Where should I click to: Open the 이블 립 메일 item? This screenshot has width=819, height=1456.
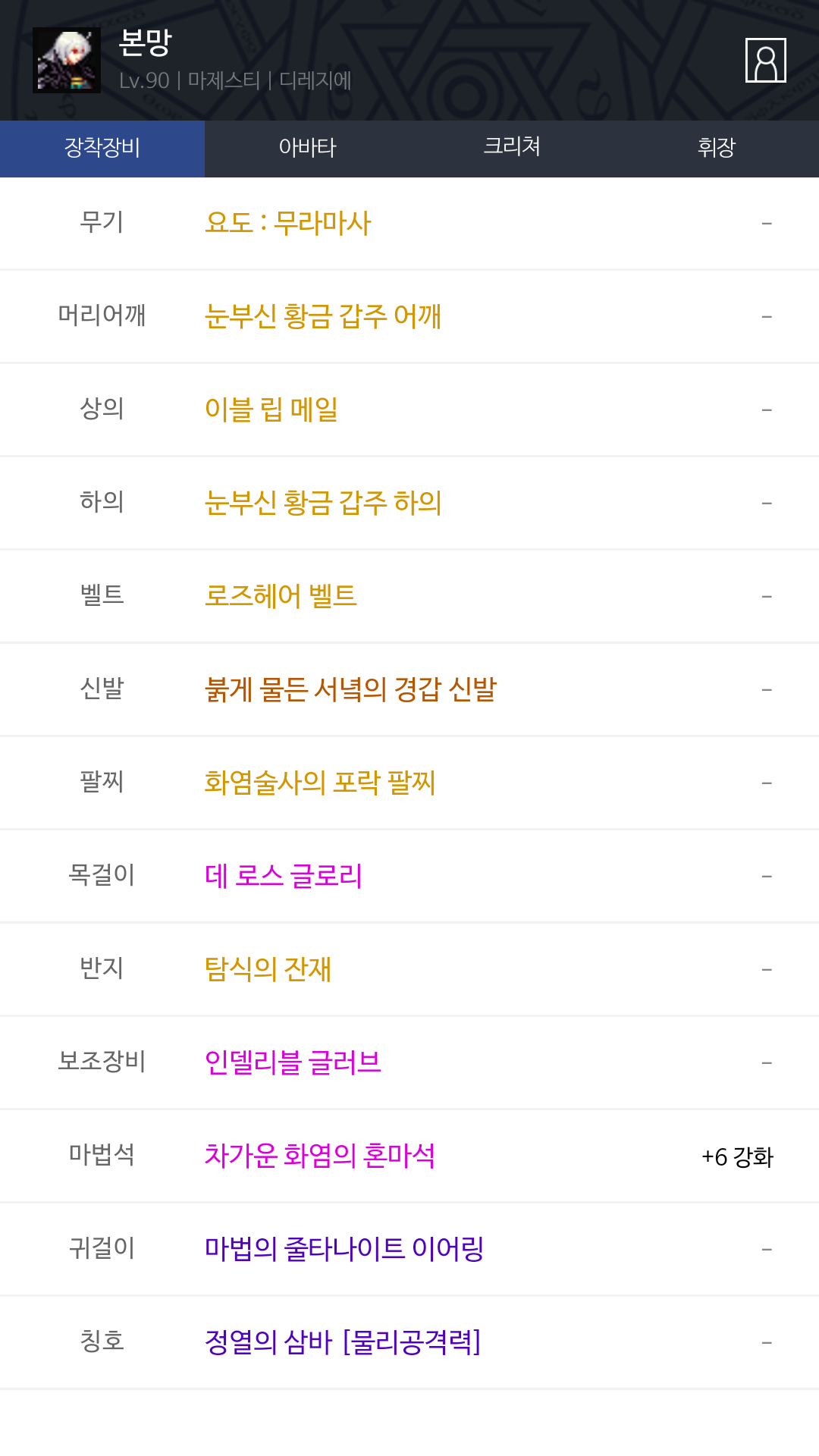click(271, 409)
